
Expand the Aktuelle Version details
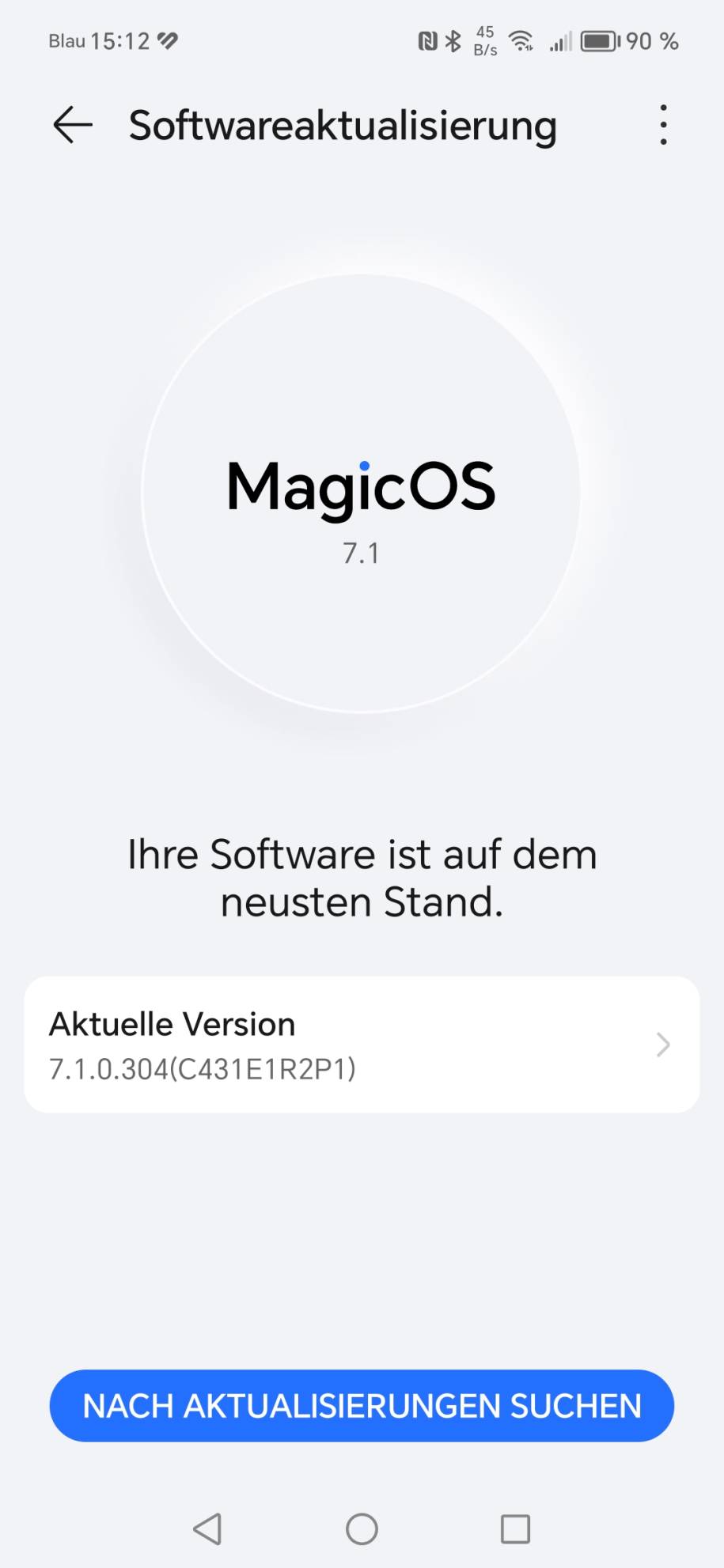[362, 1044]
